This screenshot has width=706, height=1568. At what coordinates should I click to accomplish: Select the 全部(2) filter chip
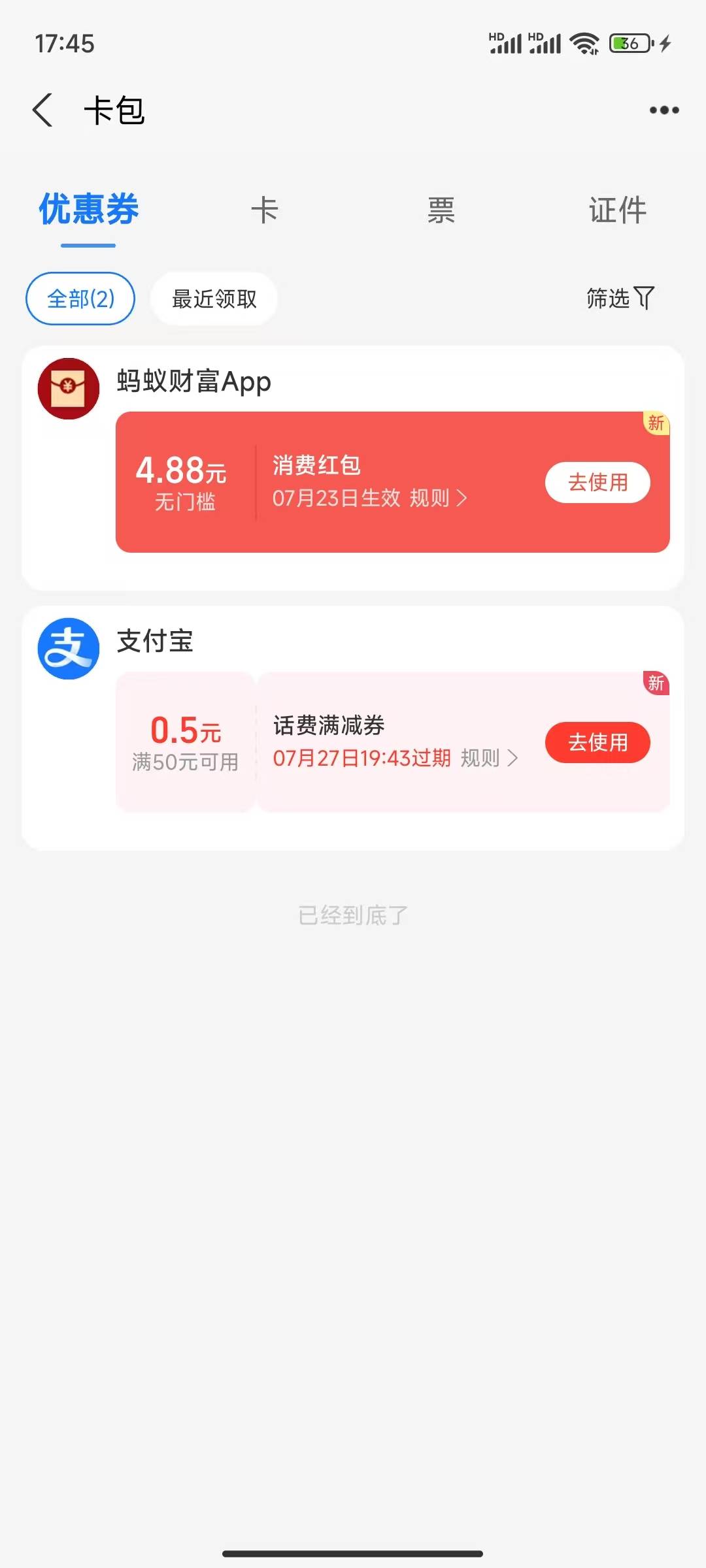click(80, 299)
